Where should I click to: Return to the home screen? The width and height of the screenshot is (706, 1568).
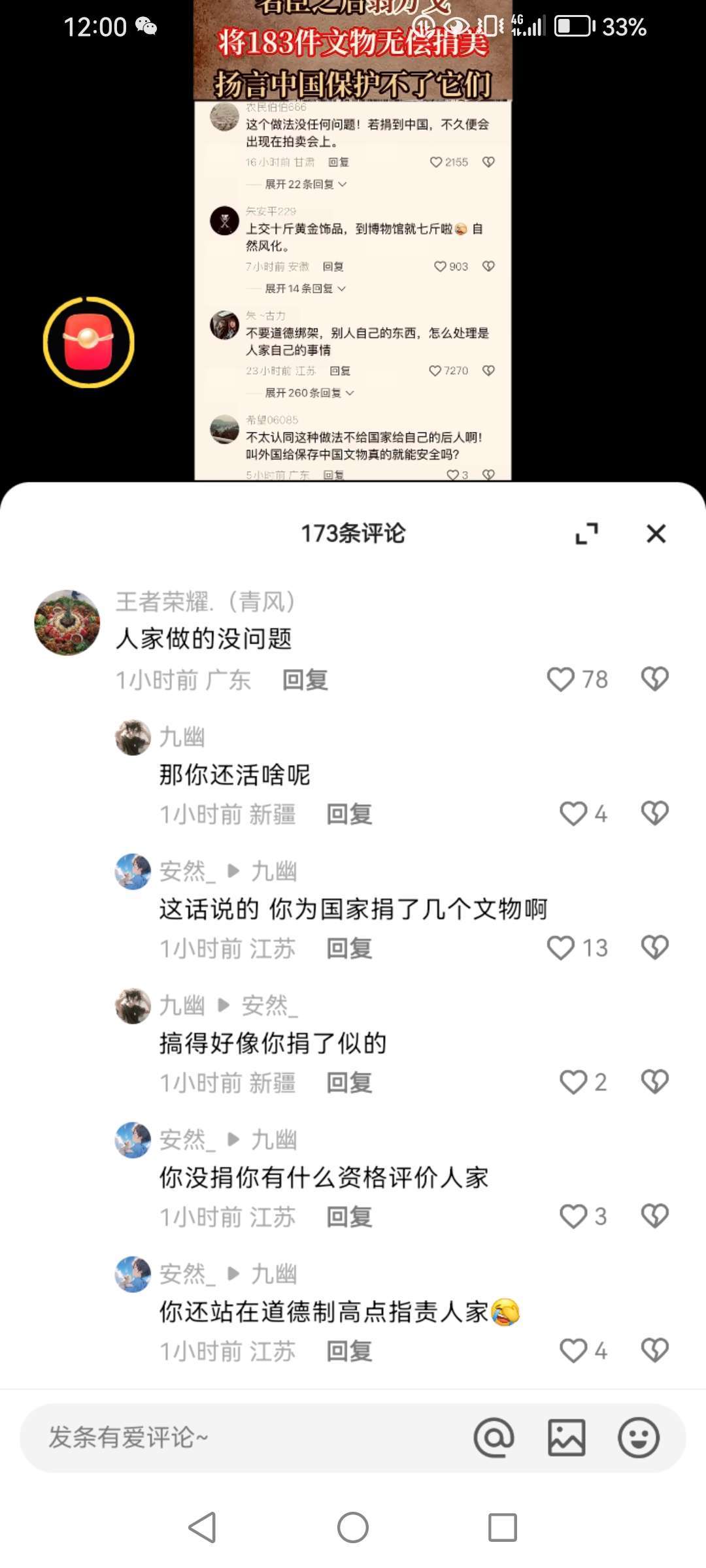click(353, 1527)
